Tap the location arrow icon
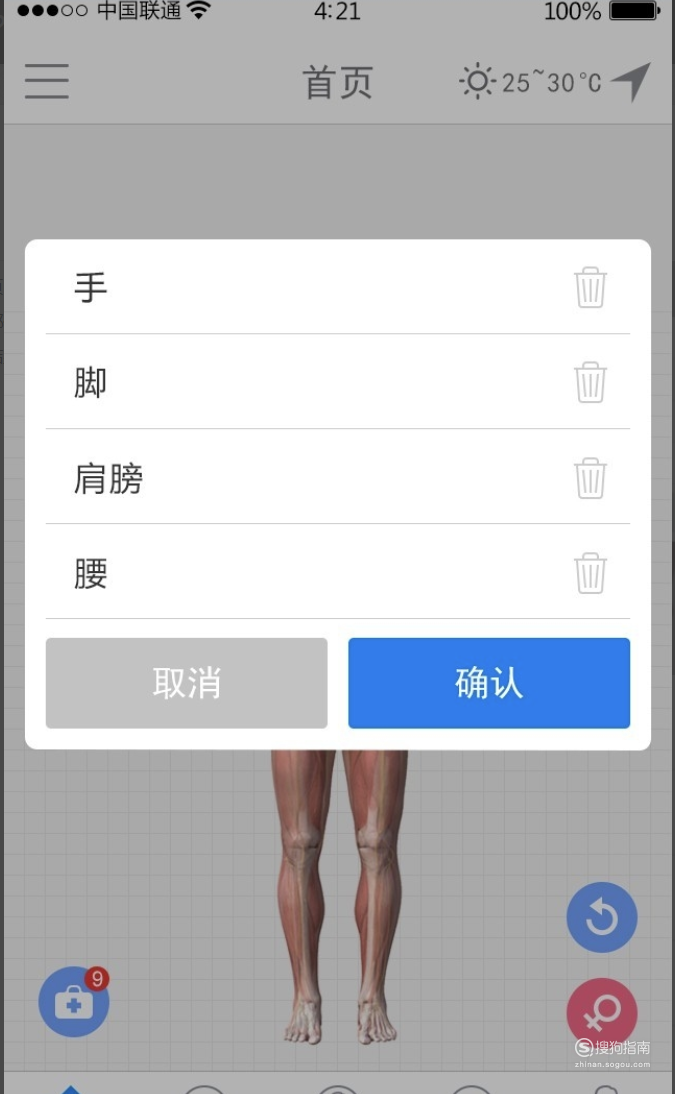Image resolution: width=675 pixels, height=1094 pixels. pyautogui.click(x=631, y=82)
